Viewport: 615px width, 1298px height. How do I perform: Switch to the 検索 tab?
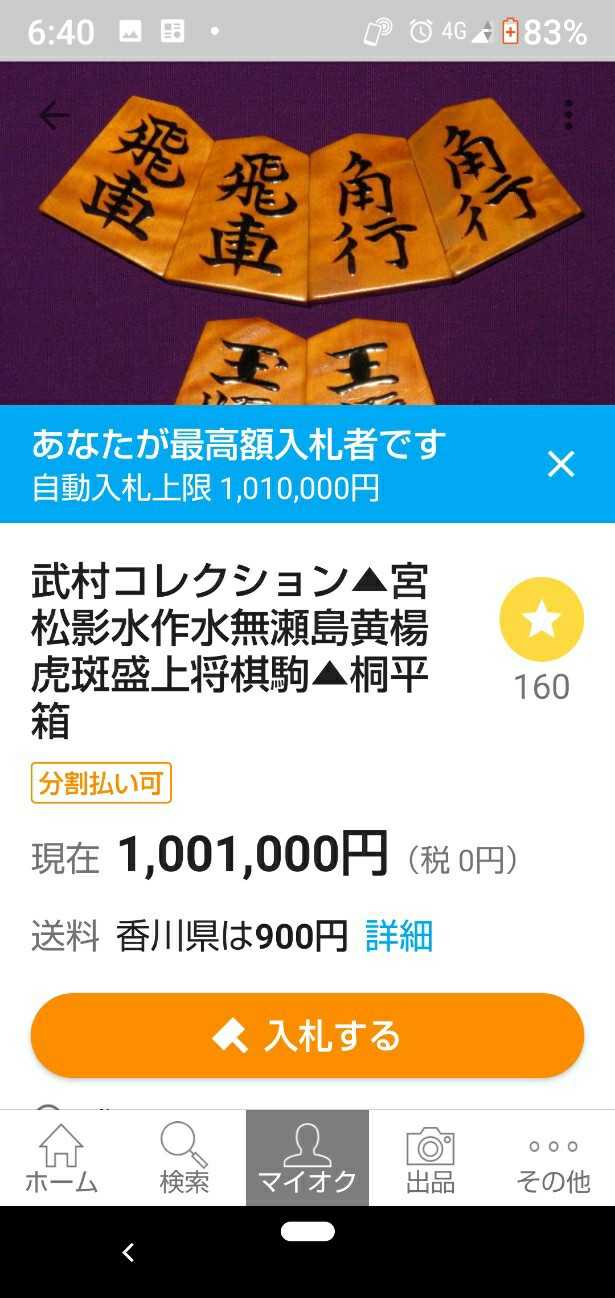[x=184, y=1158]
